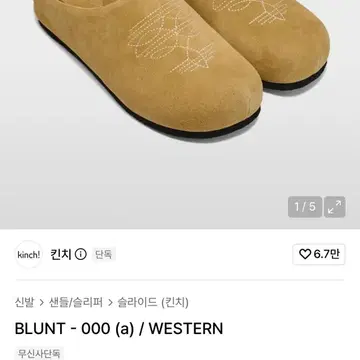Screen dimensions: 360x360
Task: Tap the kinch! brand logo
Action: pos(29,255)
